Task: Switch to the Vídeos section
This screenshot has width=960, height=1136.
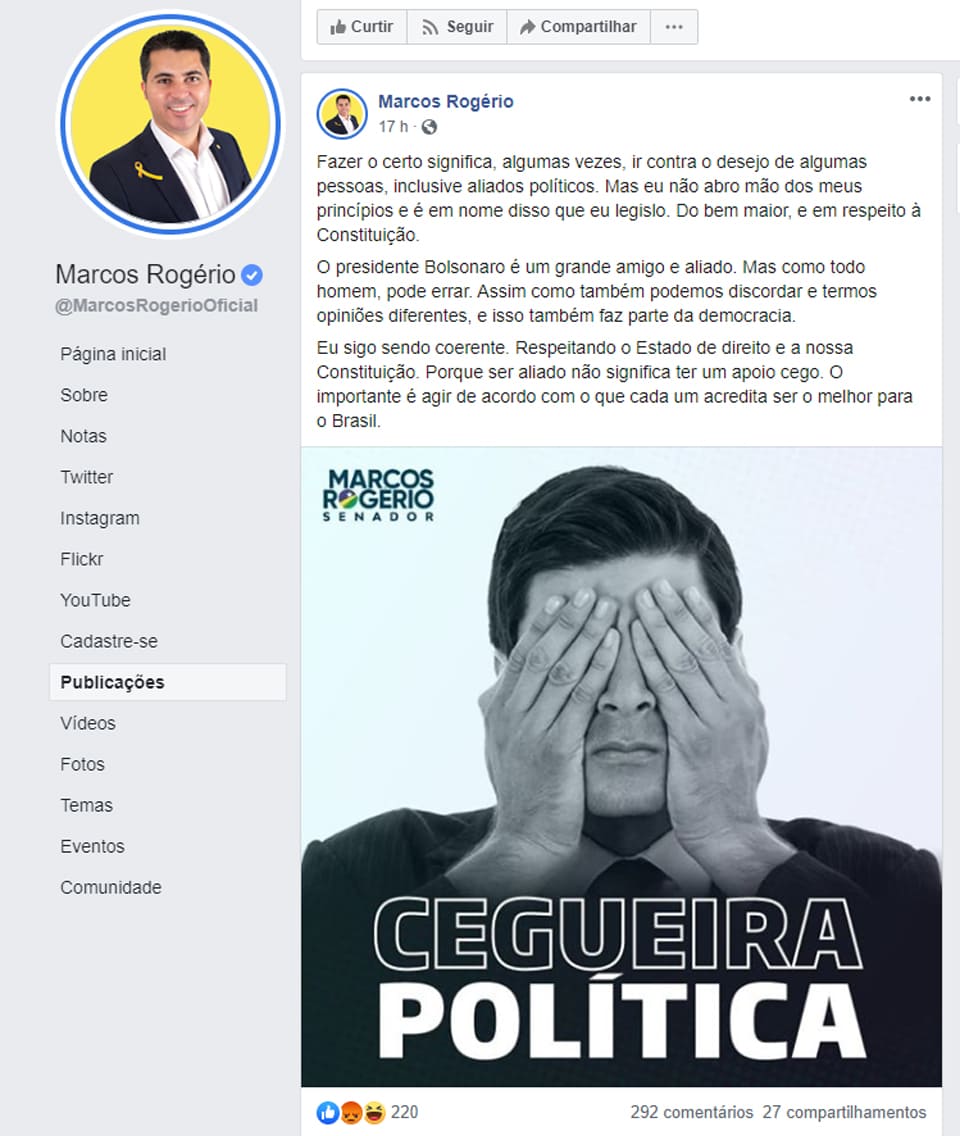Action: pyautogui.click(x=88, y=723)
